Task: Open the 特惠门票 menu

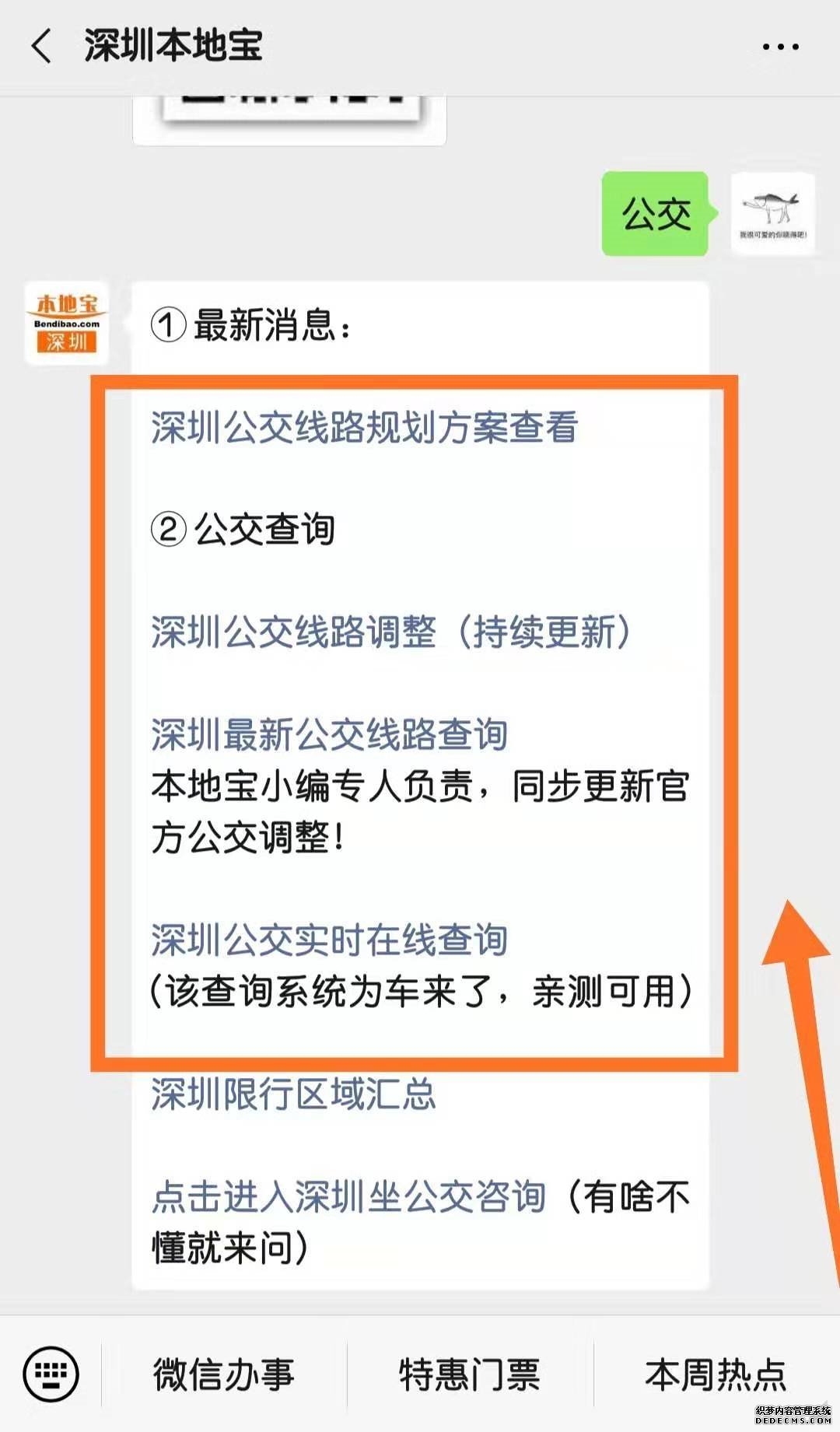Action: click(470, 1374)
